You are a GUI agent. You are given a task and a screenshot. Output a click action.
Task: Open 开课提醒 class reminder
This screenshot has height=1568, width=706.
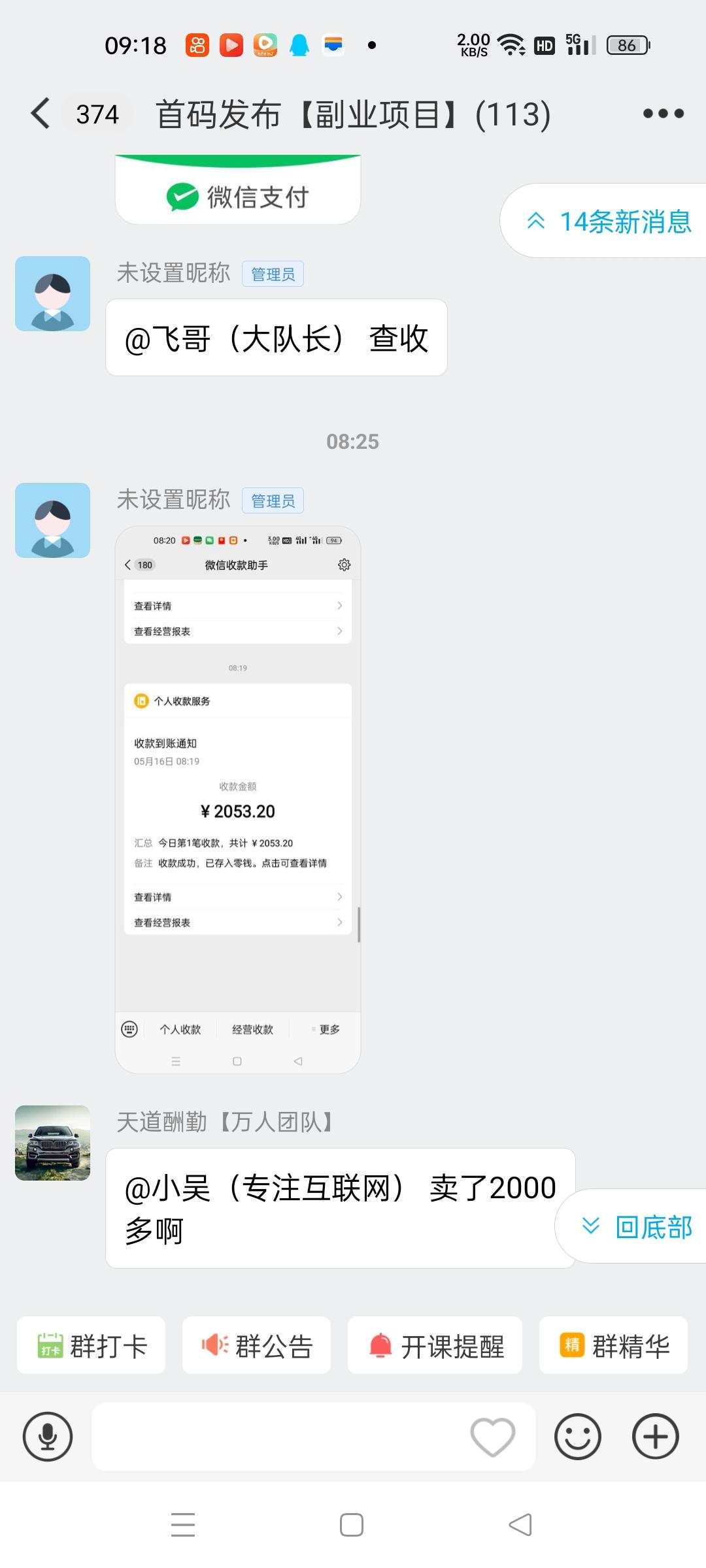pos(435,1346)
